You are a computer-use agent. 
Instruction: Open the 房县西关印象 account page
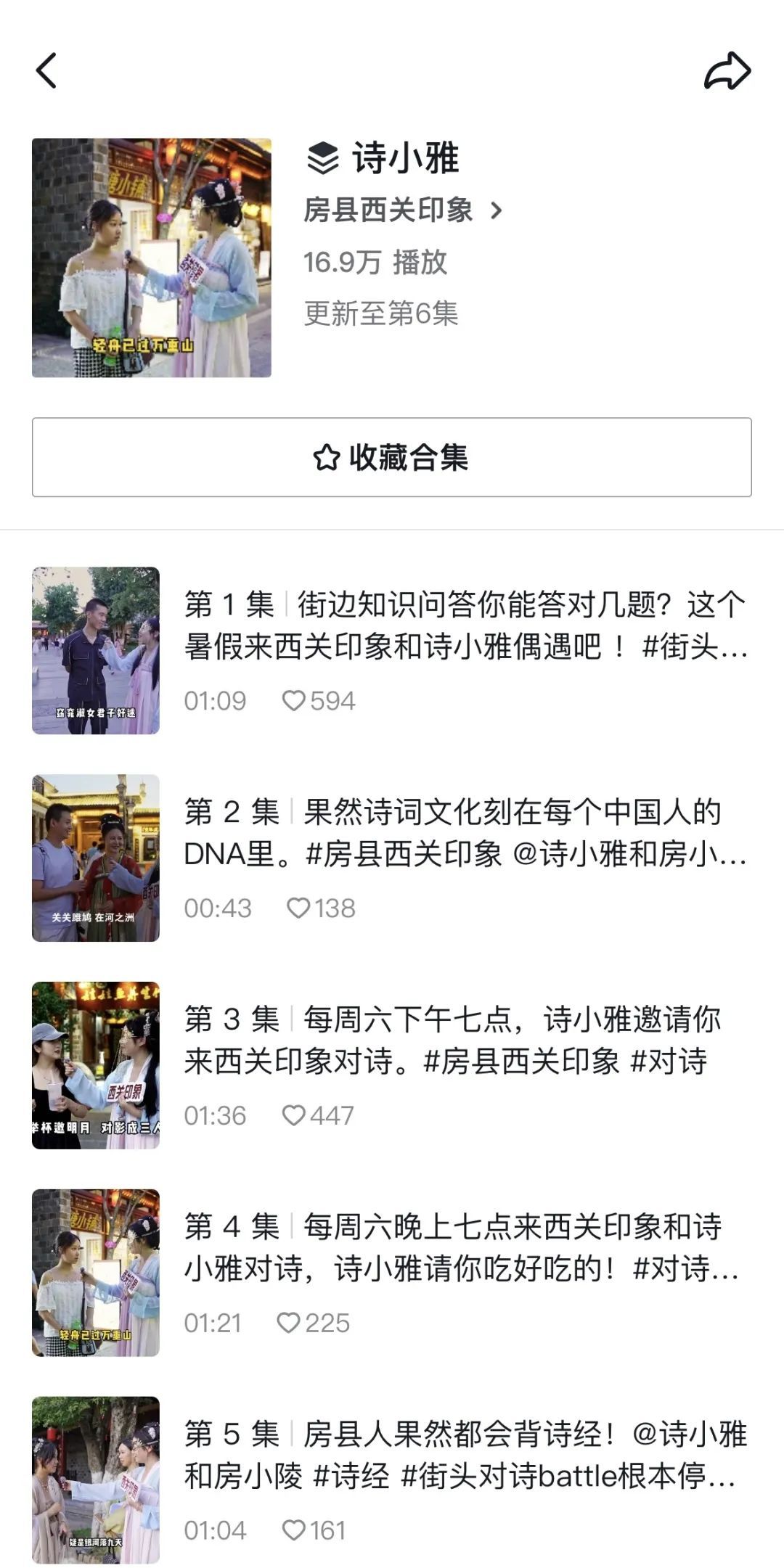tap(403, 210)
